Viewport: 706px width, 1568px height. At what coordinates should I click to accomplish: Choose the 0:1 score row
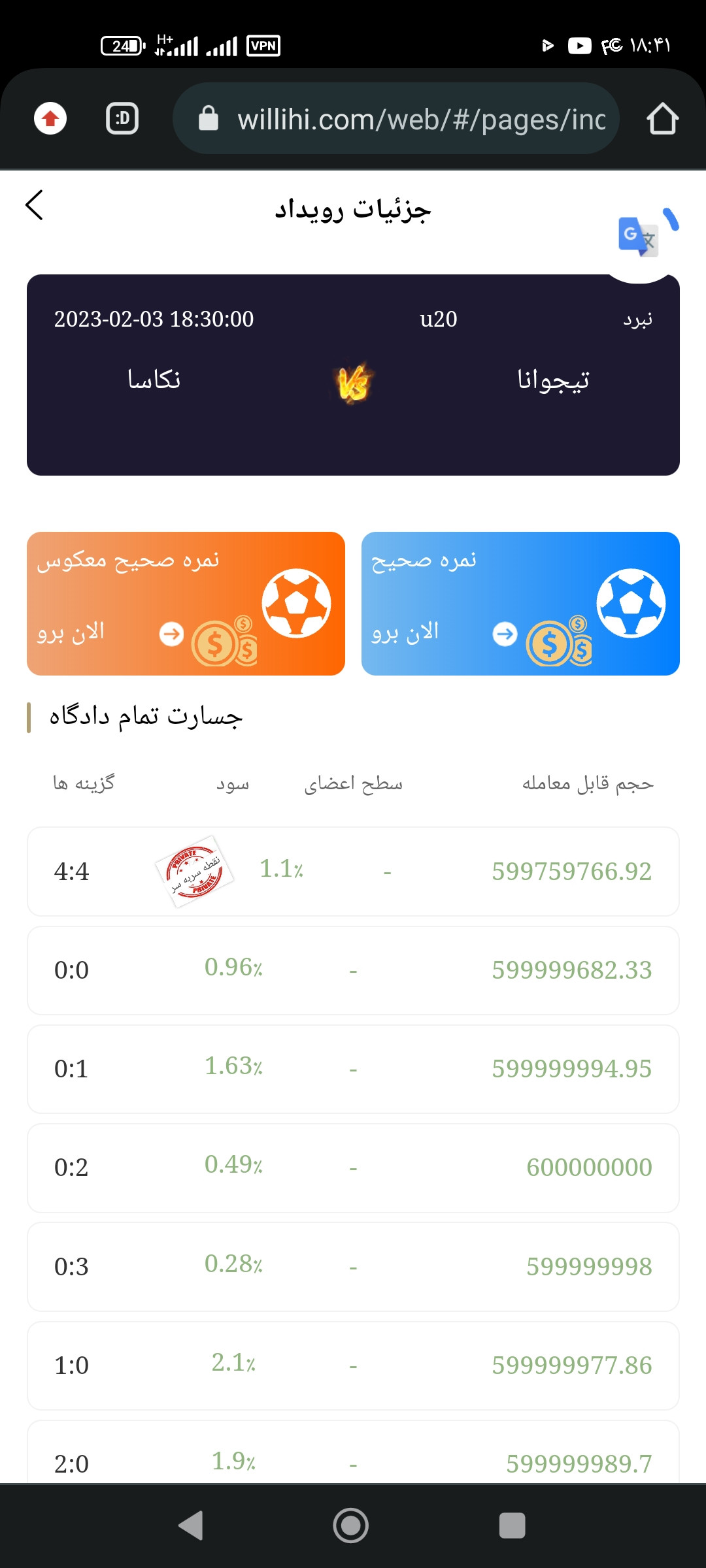[x=353, y=1069]
